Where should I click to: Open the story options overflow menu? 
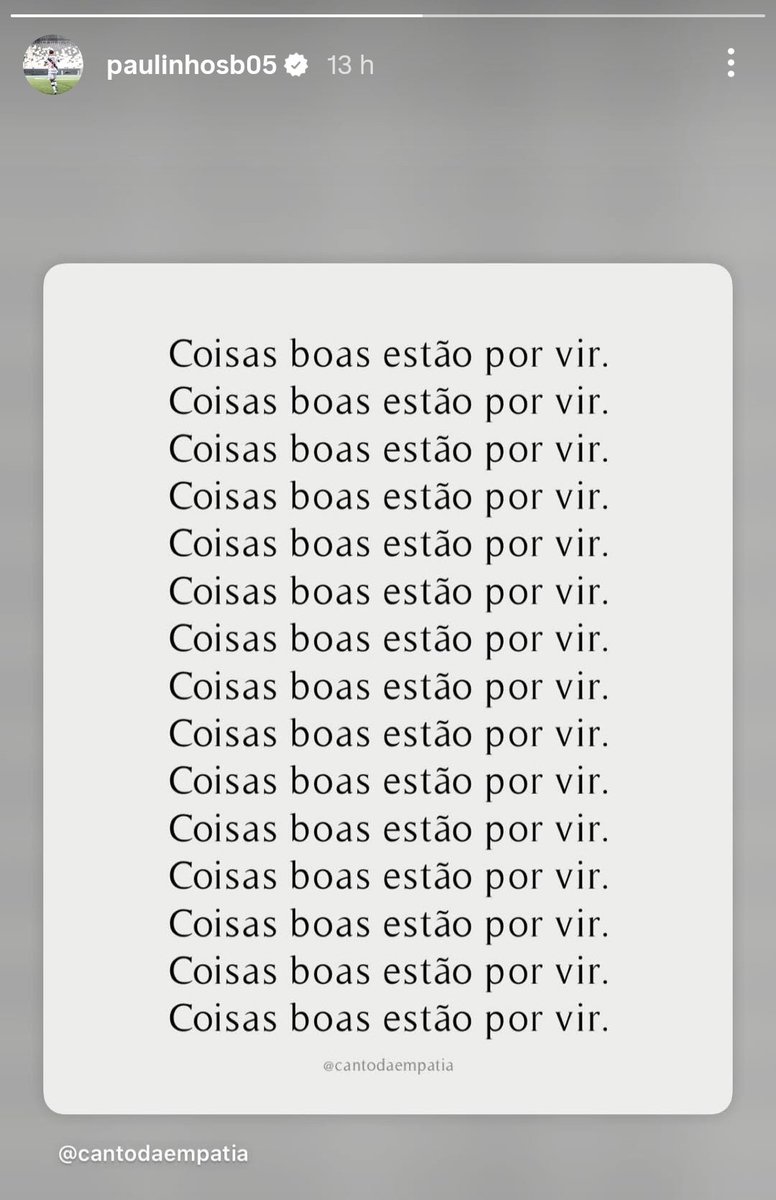point(731,65)
